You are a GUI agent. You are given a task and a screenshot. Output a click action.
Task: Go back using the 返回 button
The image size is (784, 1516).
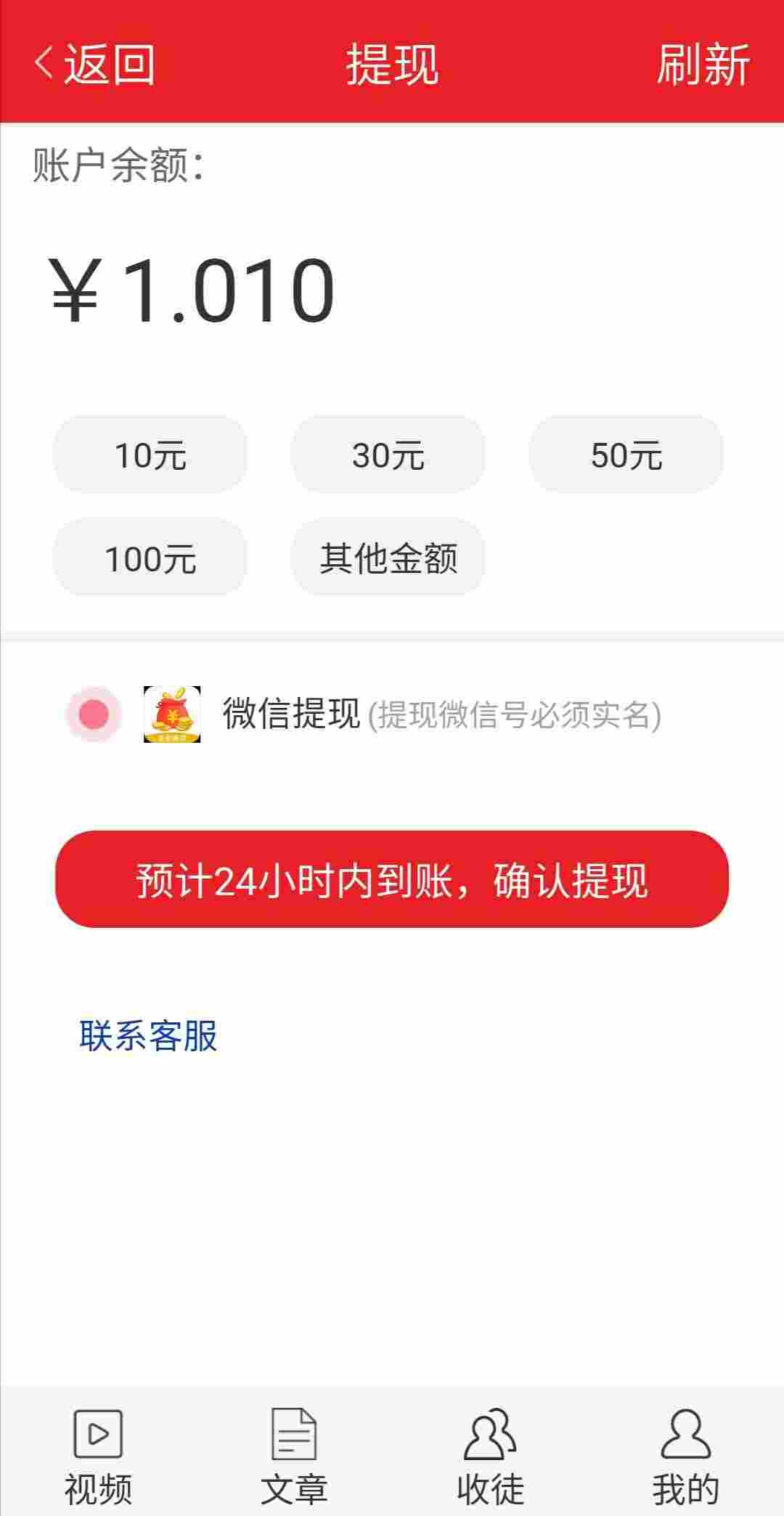click(94, 63)
